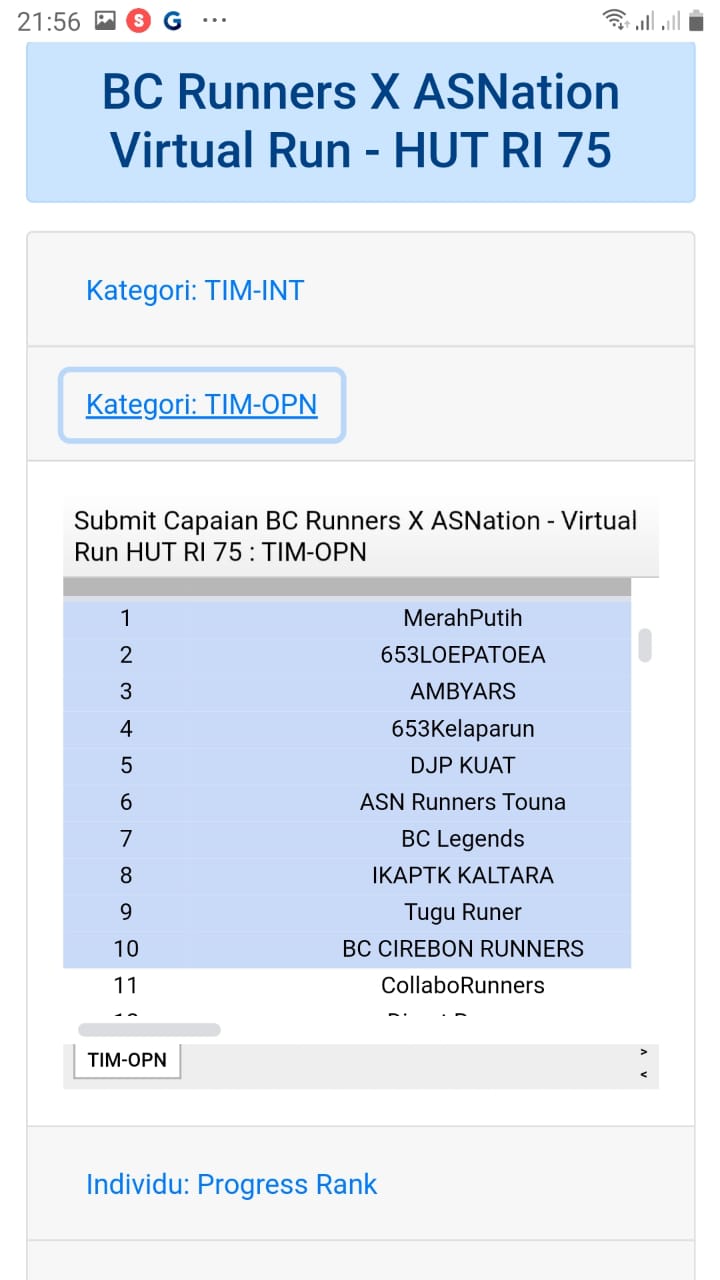
Task: Open the Individu: Progress Rank section
Action: tap(231, 1185)
